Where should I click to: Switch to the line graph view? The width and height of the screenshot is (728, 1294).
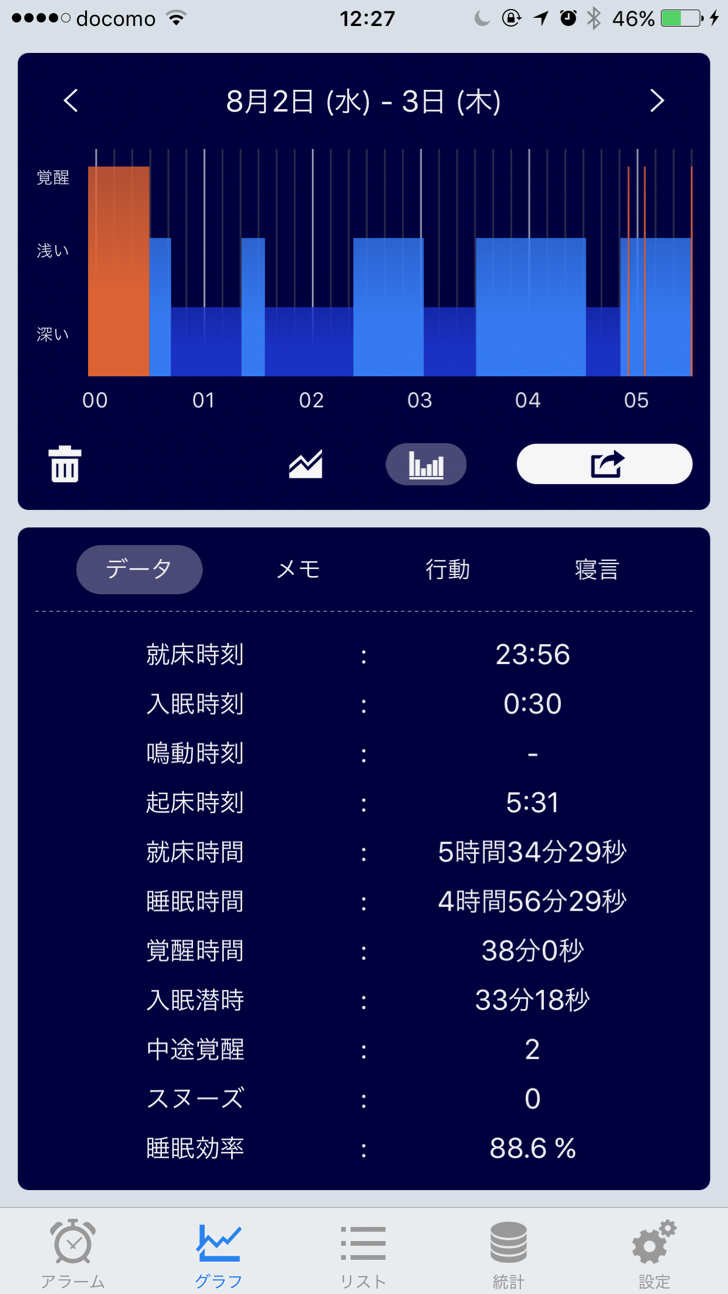(305, 464)
